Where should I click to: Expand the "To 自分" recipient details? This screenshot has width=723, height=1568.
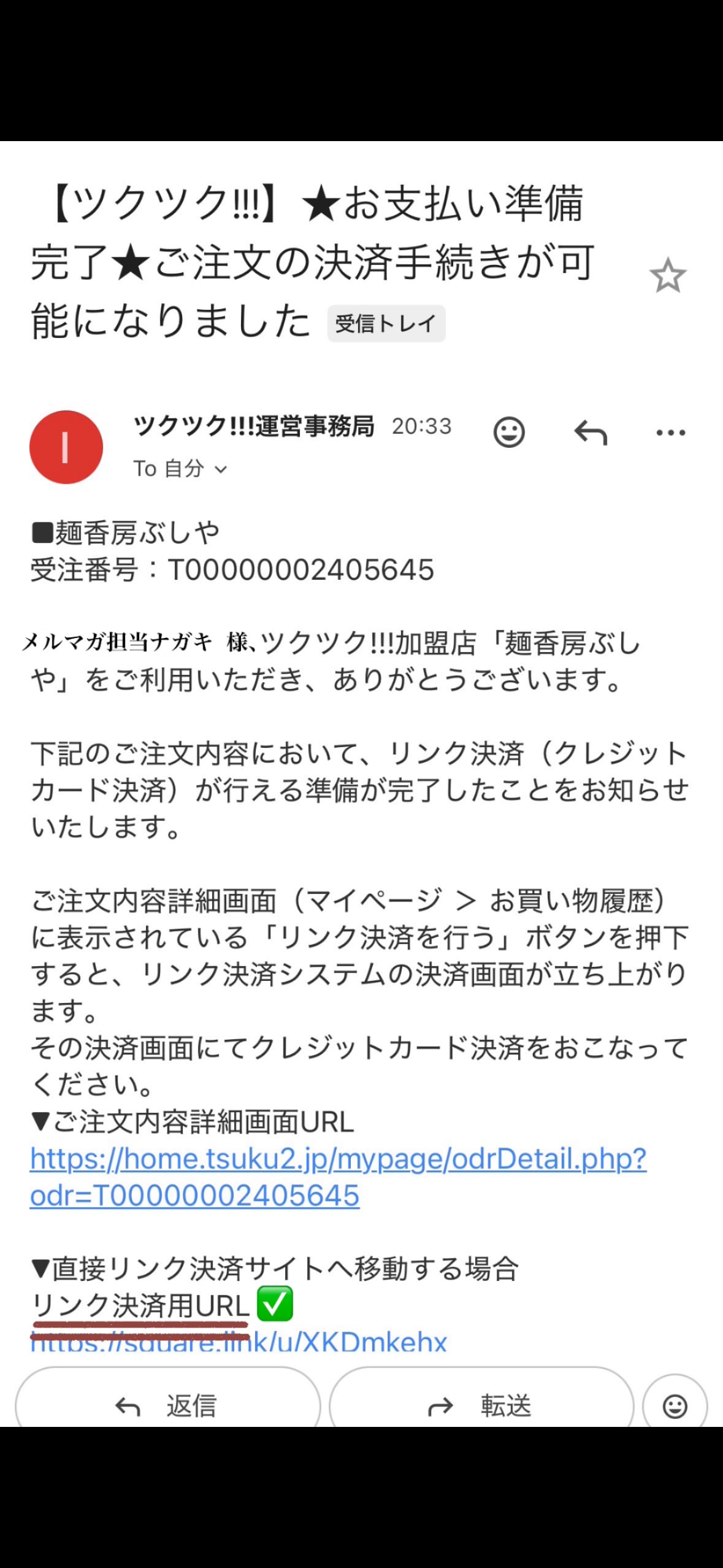tap(180, 469)
